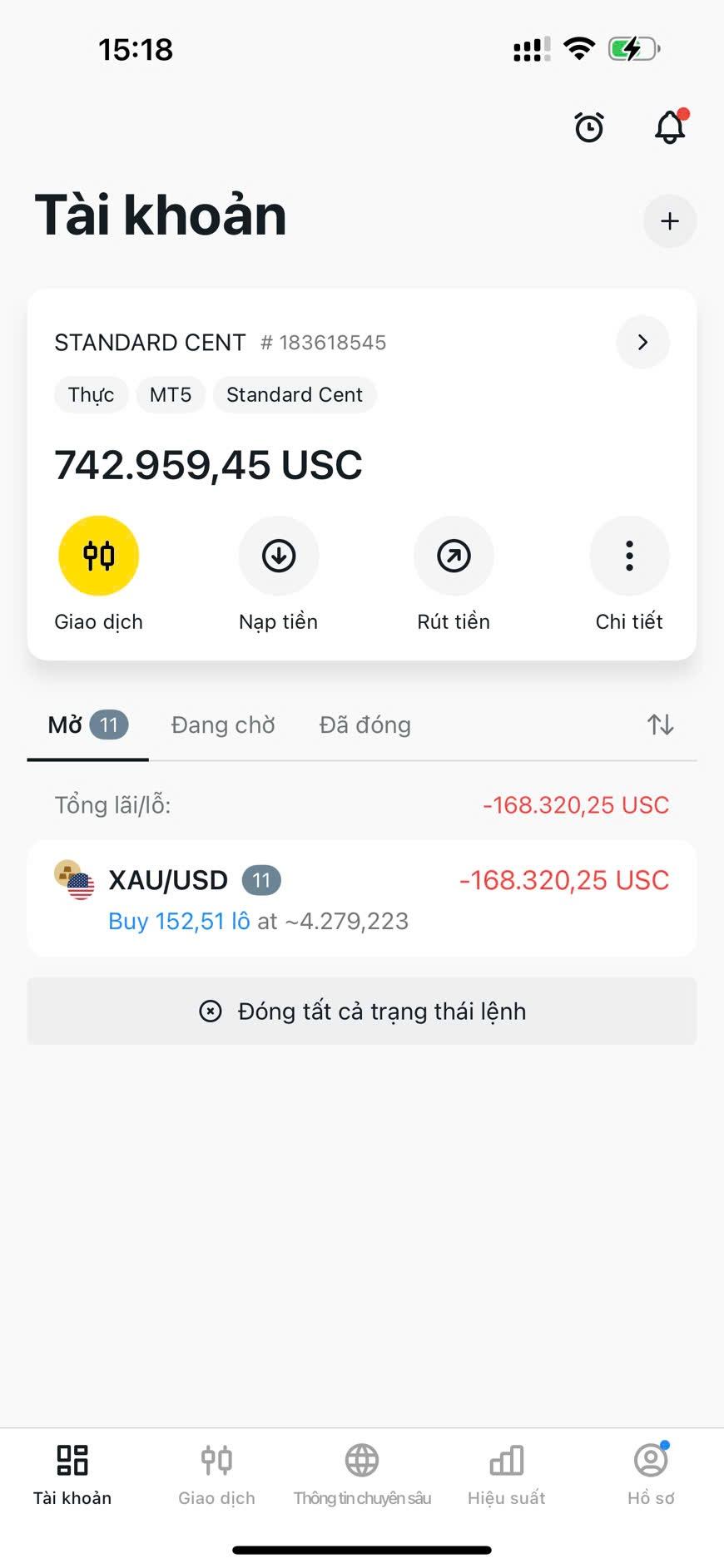This screenshot has height=1568, width=724.
Task: Switch to the Đã đóng tab
Action: 364,725
